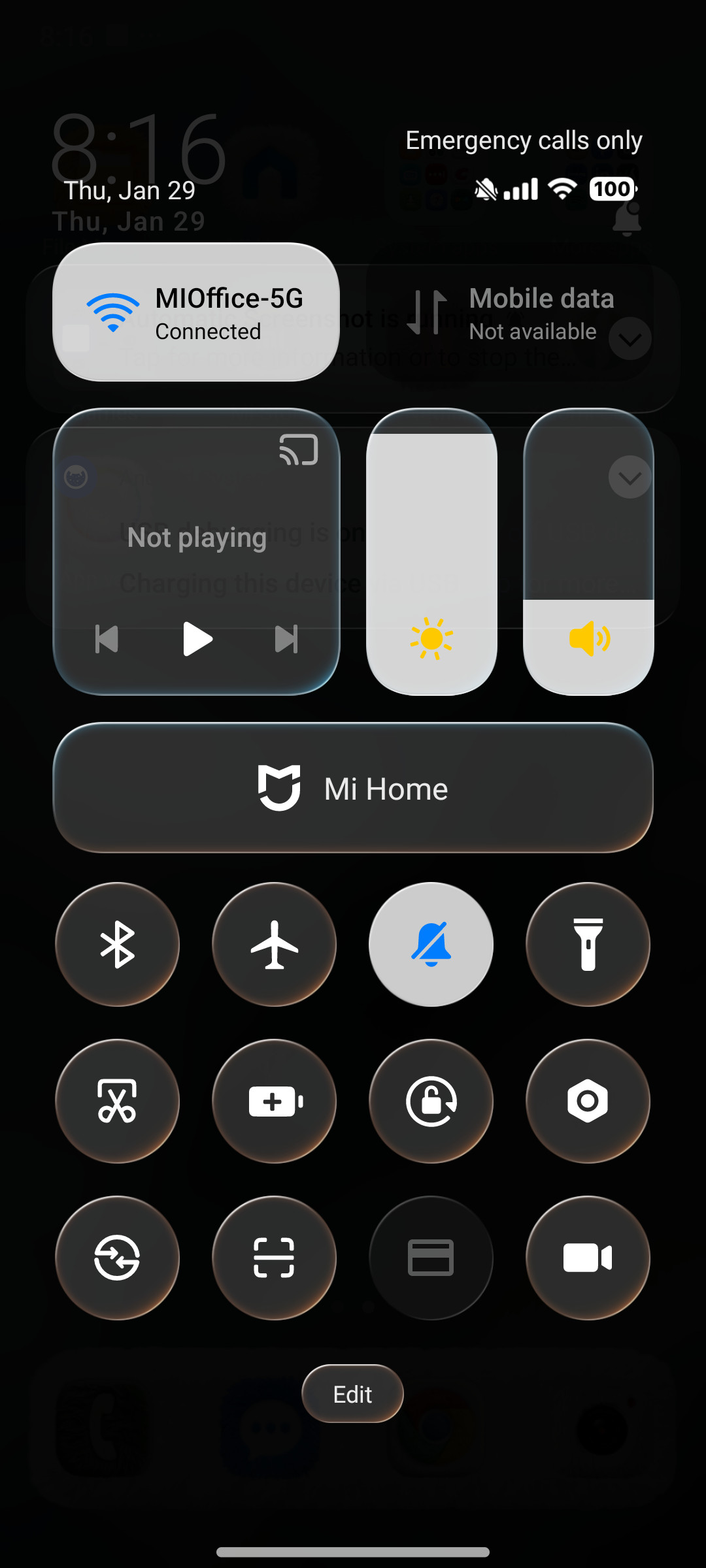The width and height of the screenshot is (706, 1568).
Task: Toggle screen rotation lock
Action: point(431,1101)
